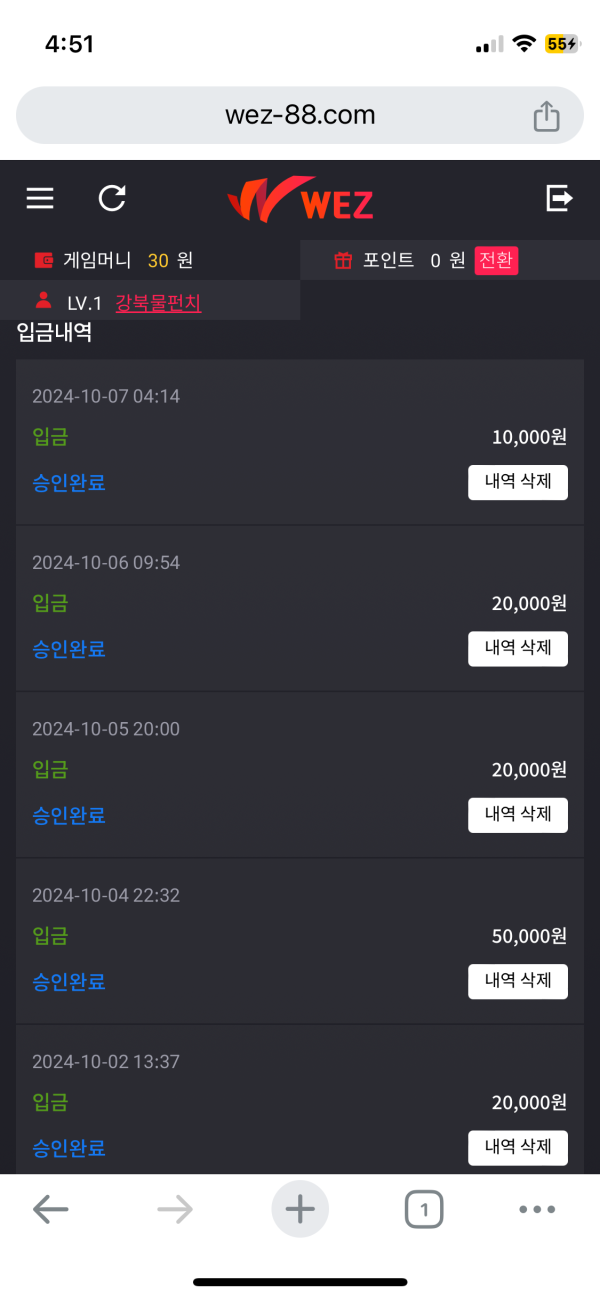600x1299 pixels.
Task: Share this page from the address bar
Action: pyautogui.click(x=546, y=116)
